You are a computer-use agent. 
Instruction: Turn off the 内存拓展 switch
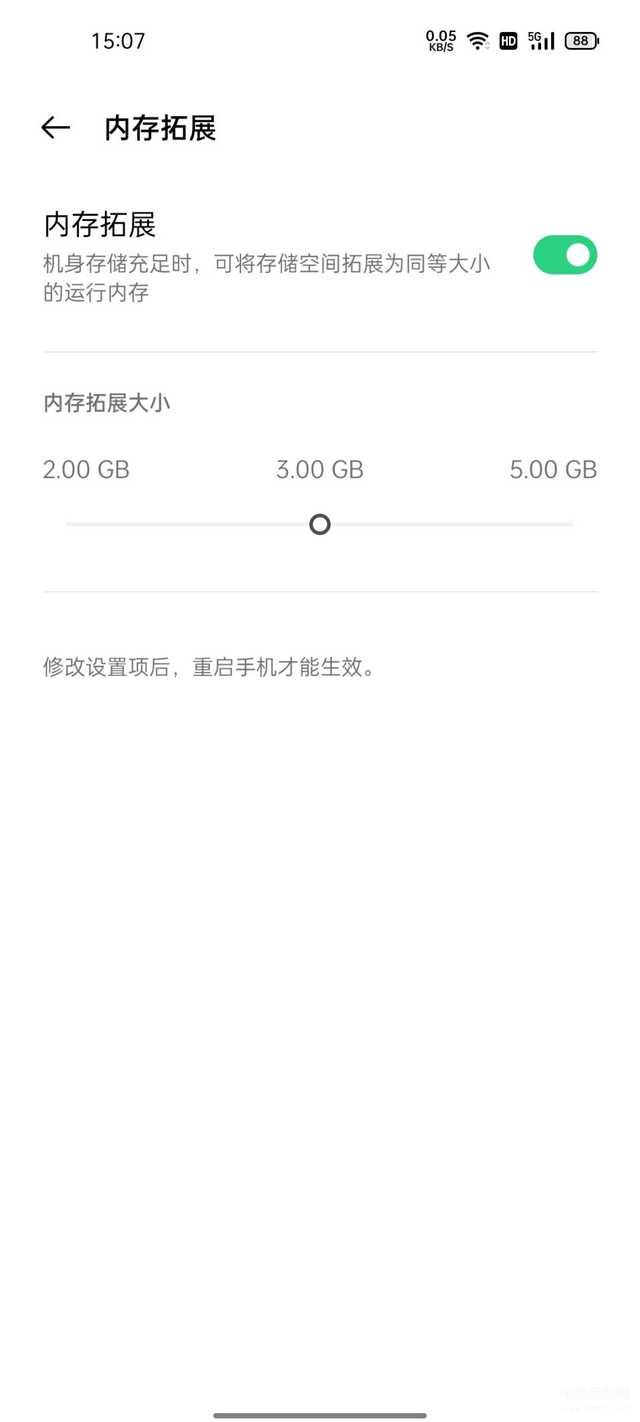pos(565,255)
